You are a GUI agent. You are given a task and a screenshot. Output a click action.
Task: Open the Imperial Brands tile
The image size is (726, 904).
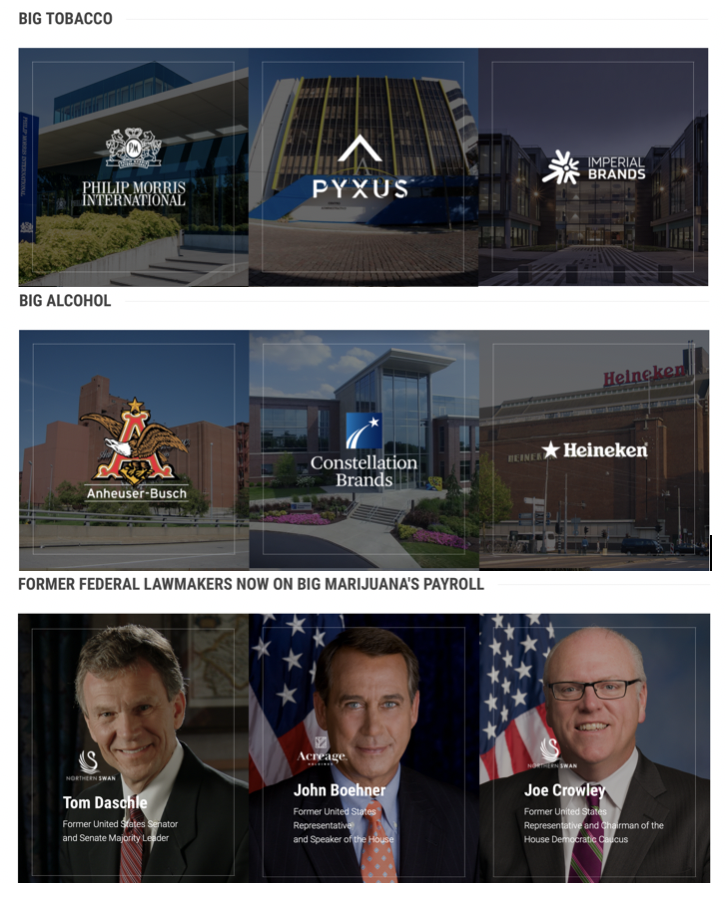click(x=593, y=167)
